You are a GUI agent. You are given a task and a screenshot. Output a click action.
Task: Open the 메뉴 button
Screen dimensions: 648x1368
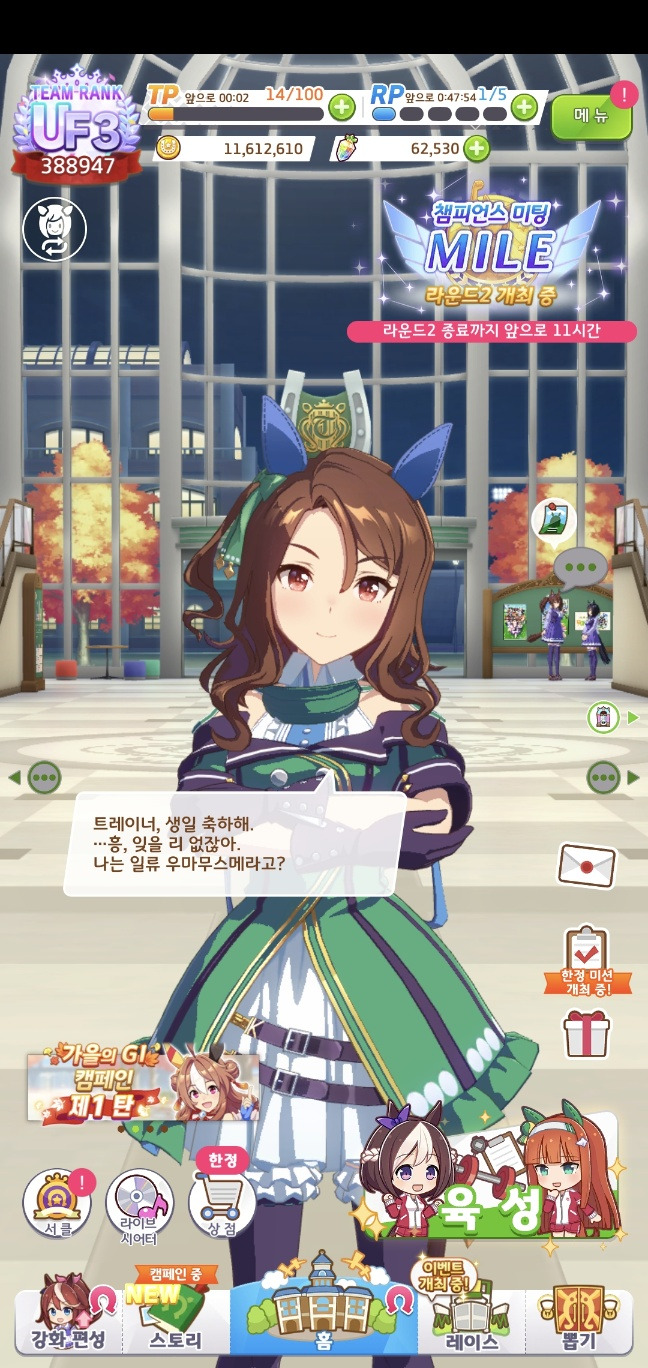tap(590, 116)
